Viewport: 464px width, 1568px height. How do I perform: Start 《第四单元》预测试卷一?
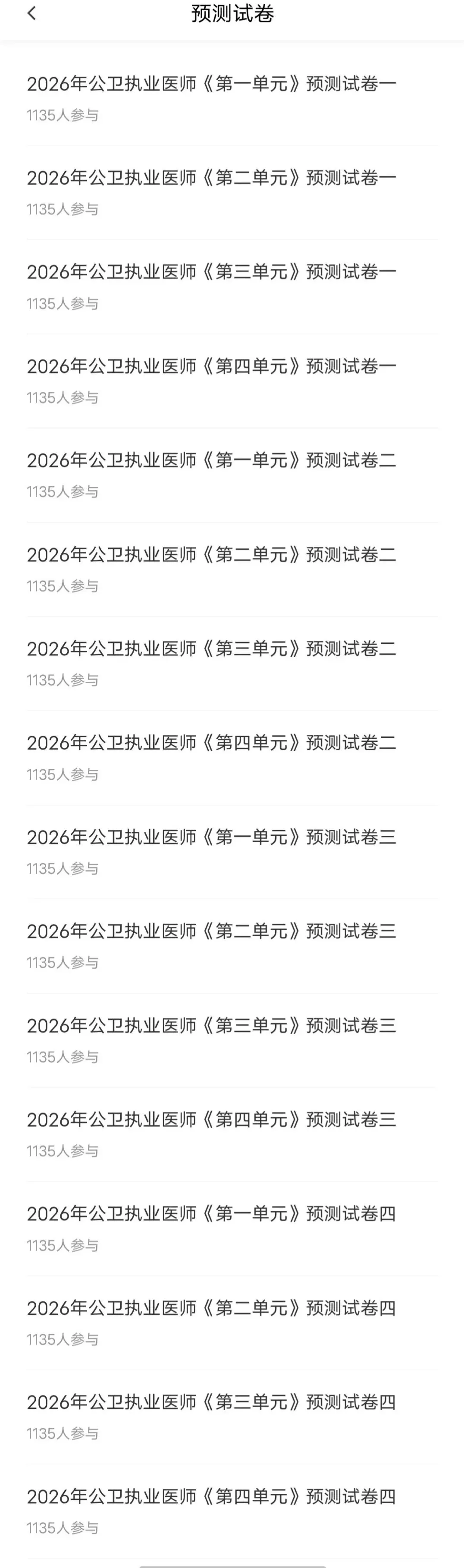point(211,366)
